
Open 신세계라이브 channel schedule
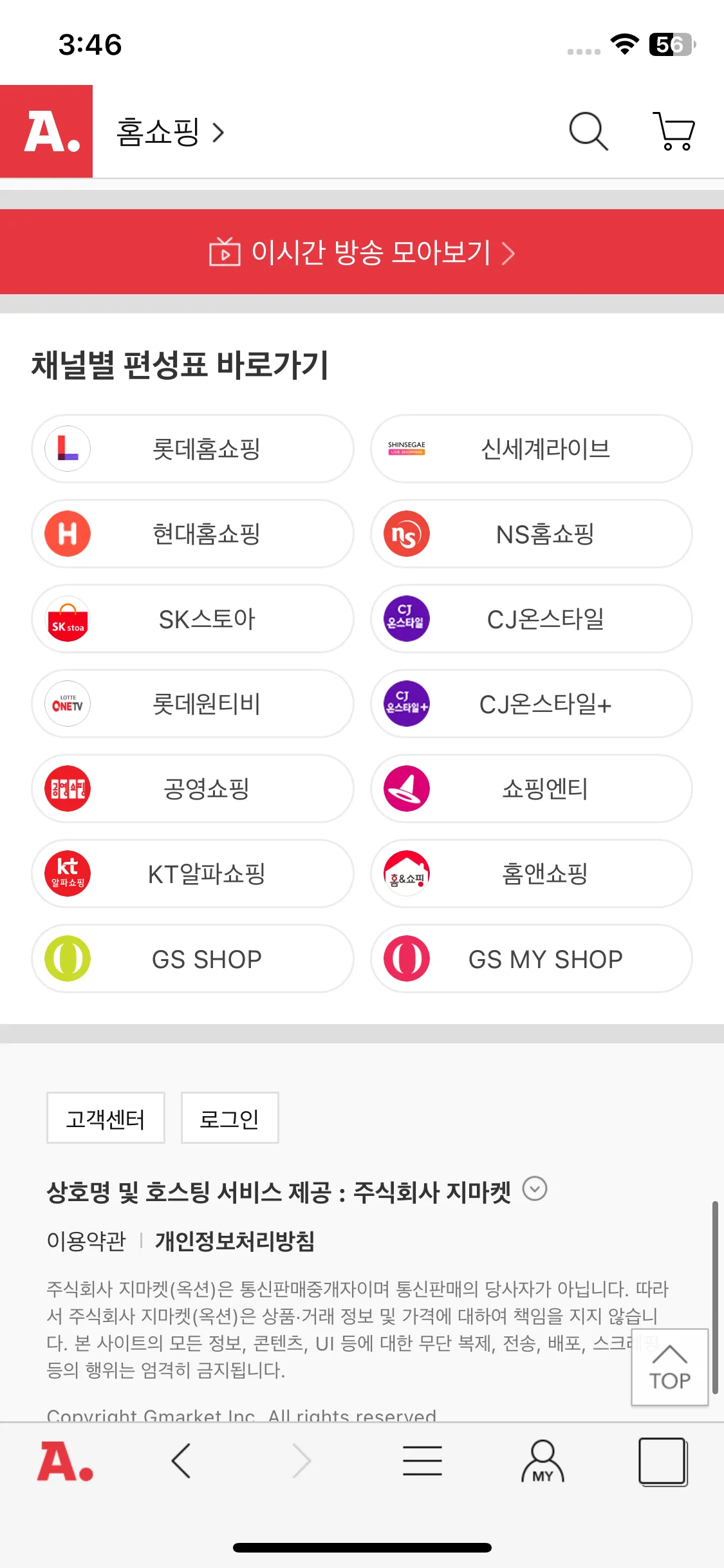pyautogui.click(x=531, y=449)
